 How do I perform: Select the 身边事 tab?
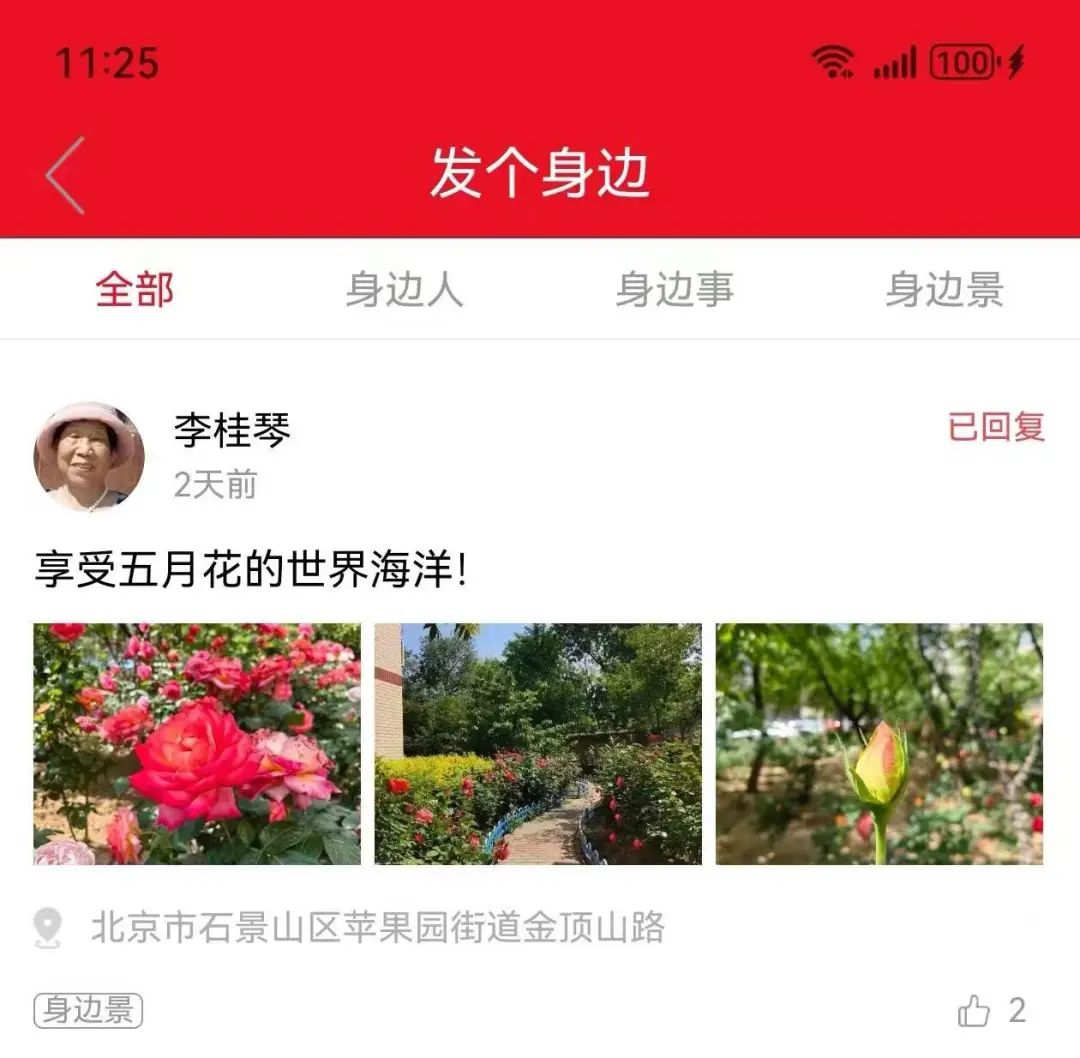[x=675, y=290]
